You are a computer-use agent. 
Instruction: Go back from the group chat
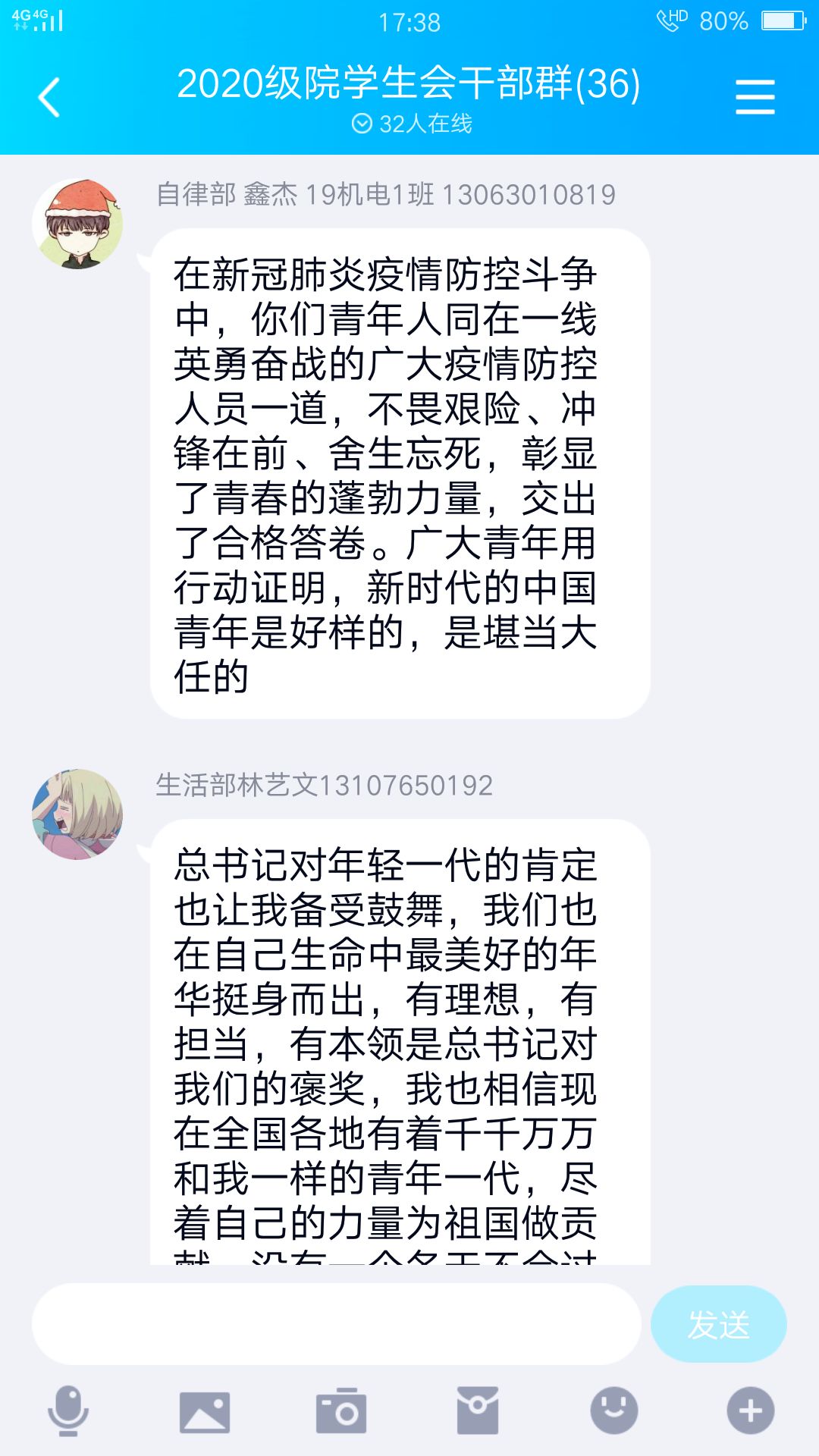[49, 98]
